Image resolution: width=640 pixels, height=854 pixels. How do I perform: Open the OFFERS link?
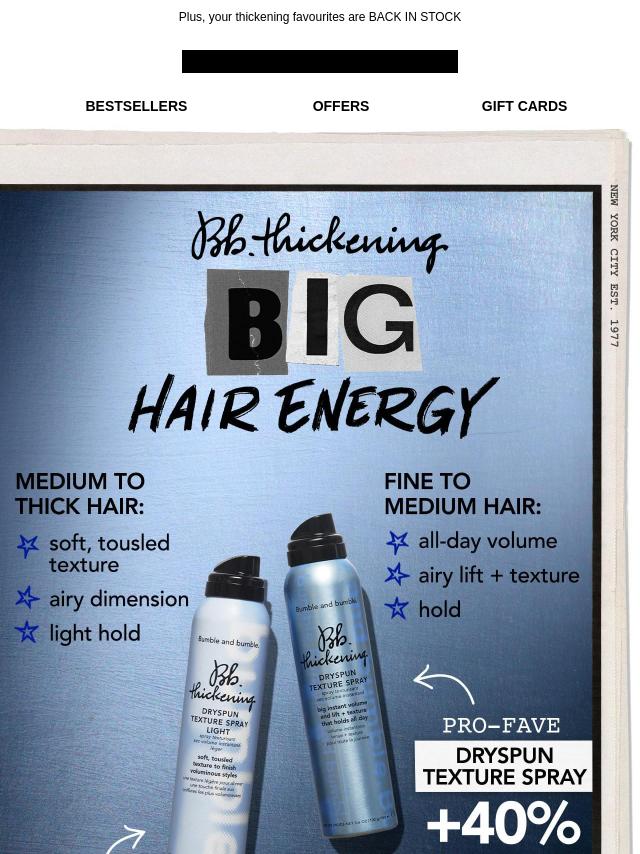click(340, 106)
